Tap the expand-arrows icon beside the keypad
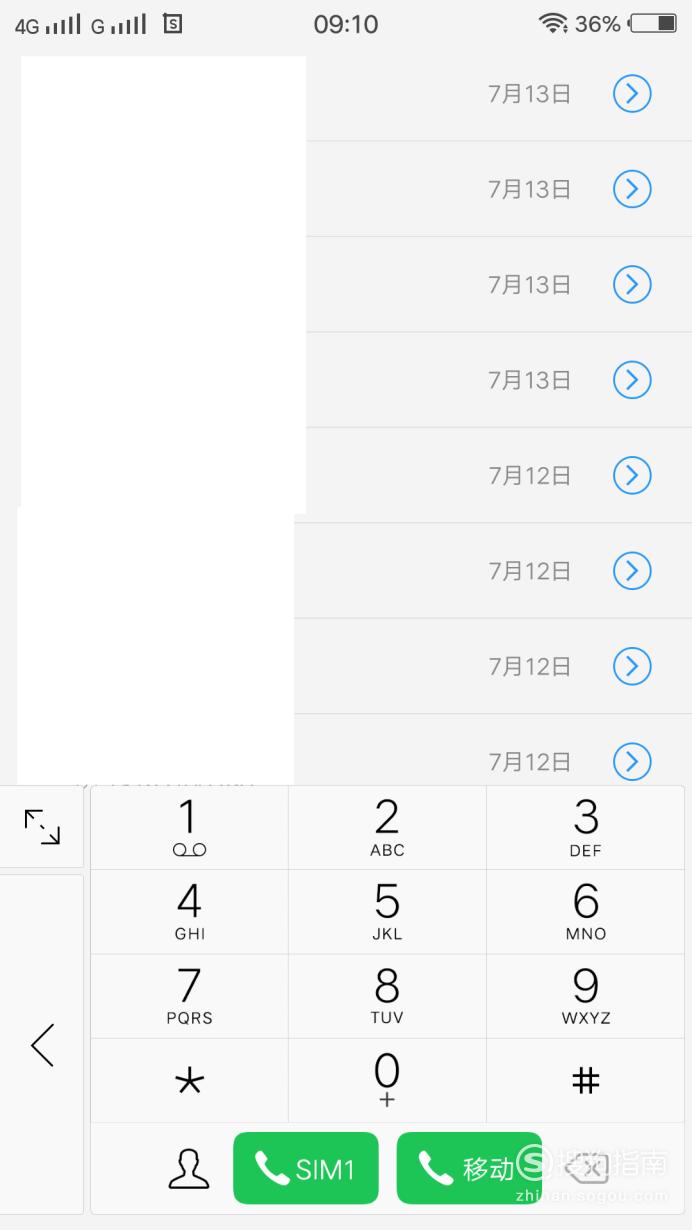692x1230 pixels. tap(42, 827)
